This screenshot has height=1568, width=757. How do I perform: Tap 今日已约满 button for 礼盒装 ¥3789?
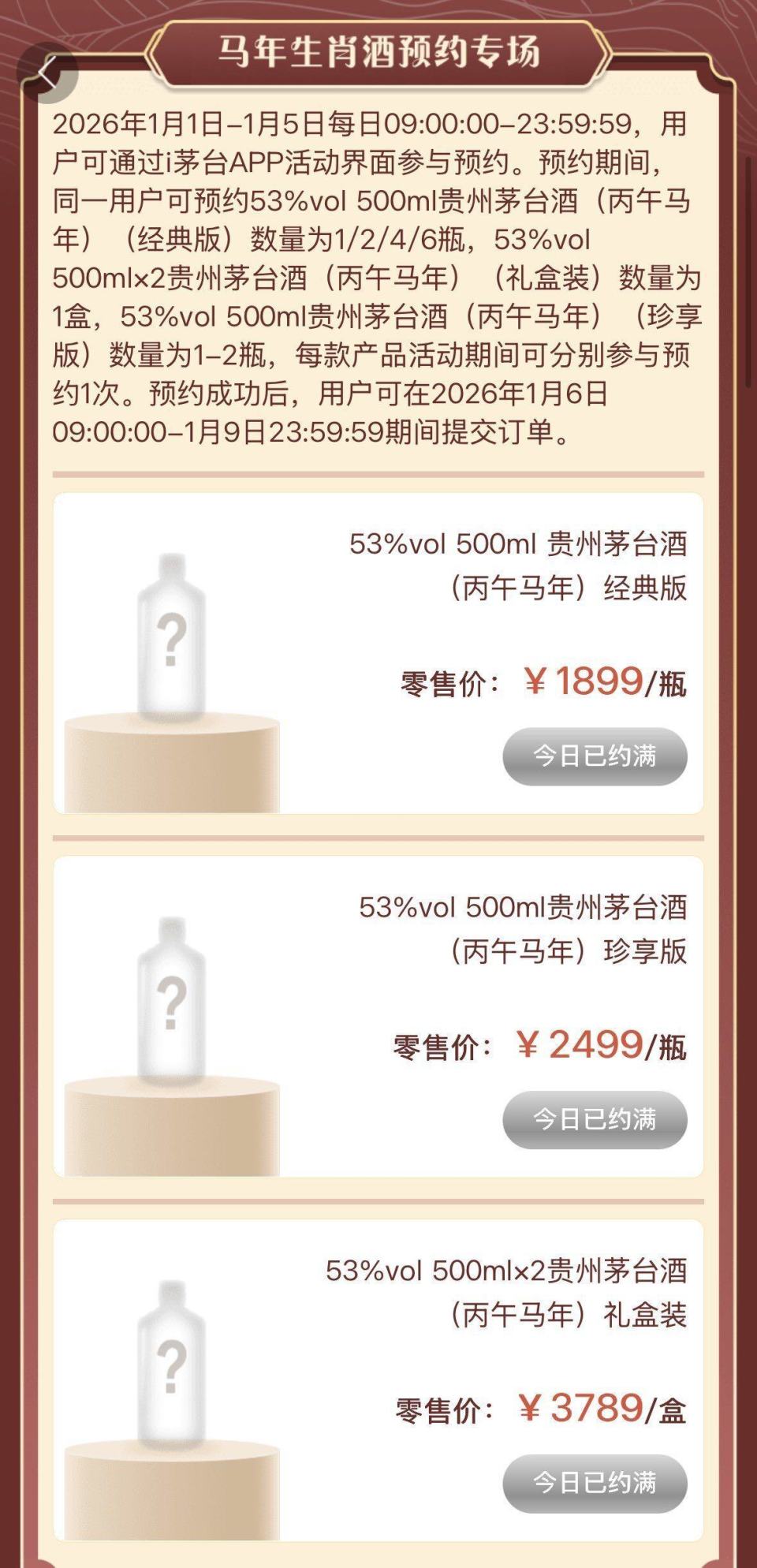point(595,1483)
